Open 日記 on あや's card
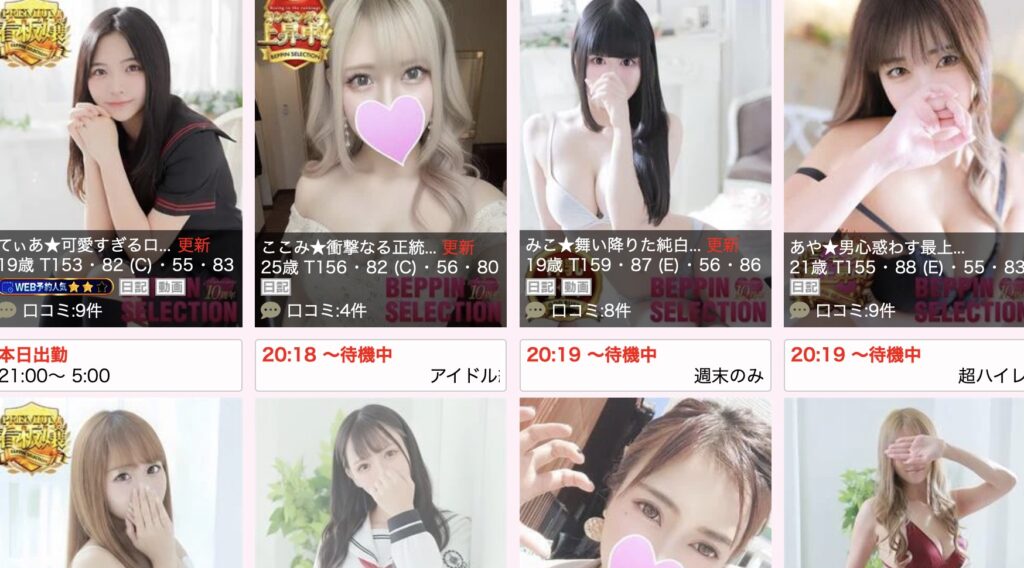Image resolution: width=1024 pixels, height=568 pixels. tap(804, 287)
